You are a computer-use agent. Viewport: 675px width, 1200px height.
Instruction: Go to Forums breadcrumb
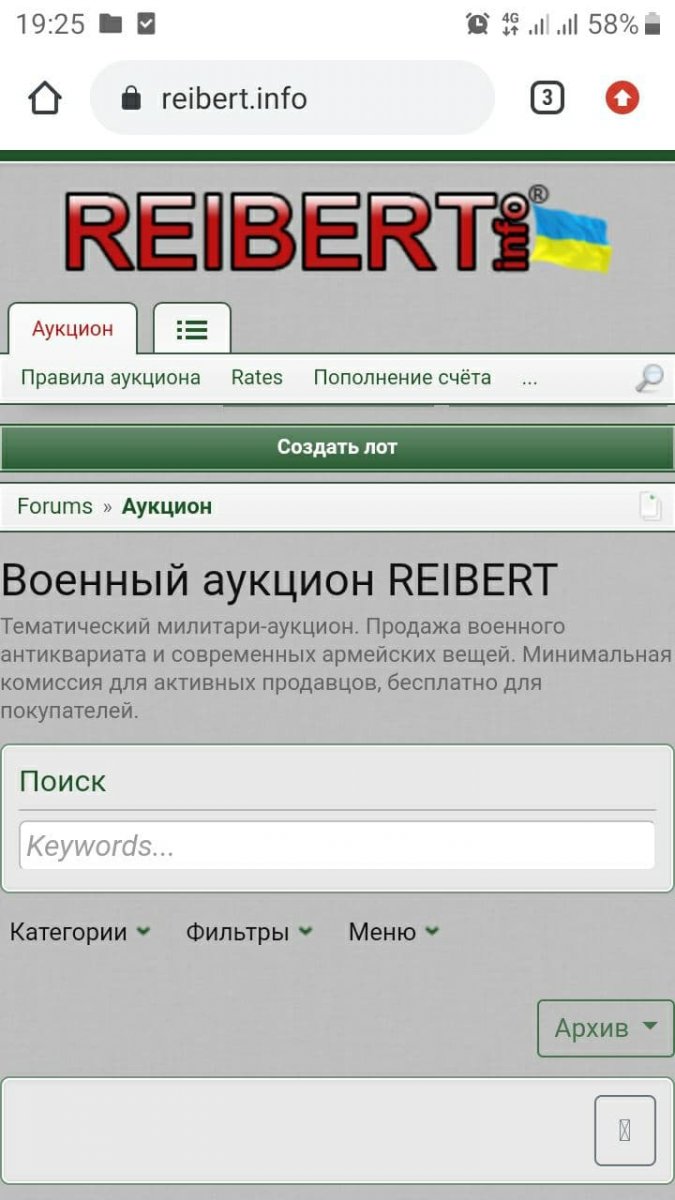click(55, 506)
